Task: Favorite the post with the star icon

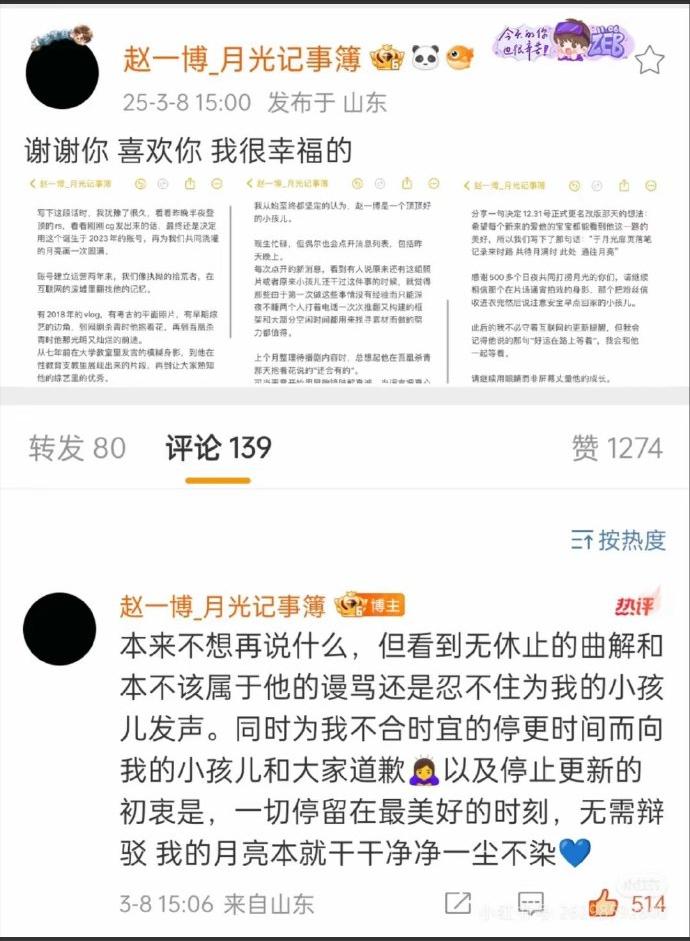Action: [x=649, y=60]
